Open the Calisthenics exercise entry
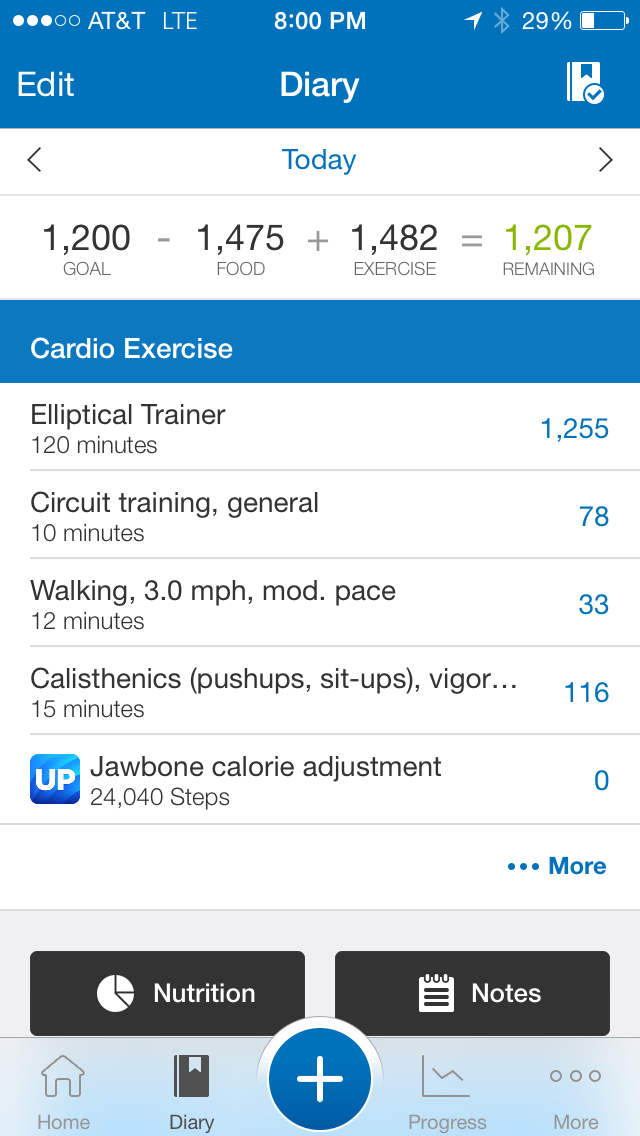The width and height of the screenshot is (640, 1136). tap(320, 692)
